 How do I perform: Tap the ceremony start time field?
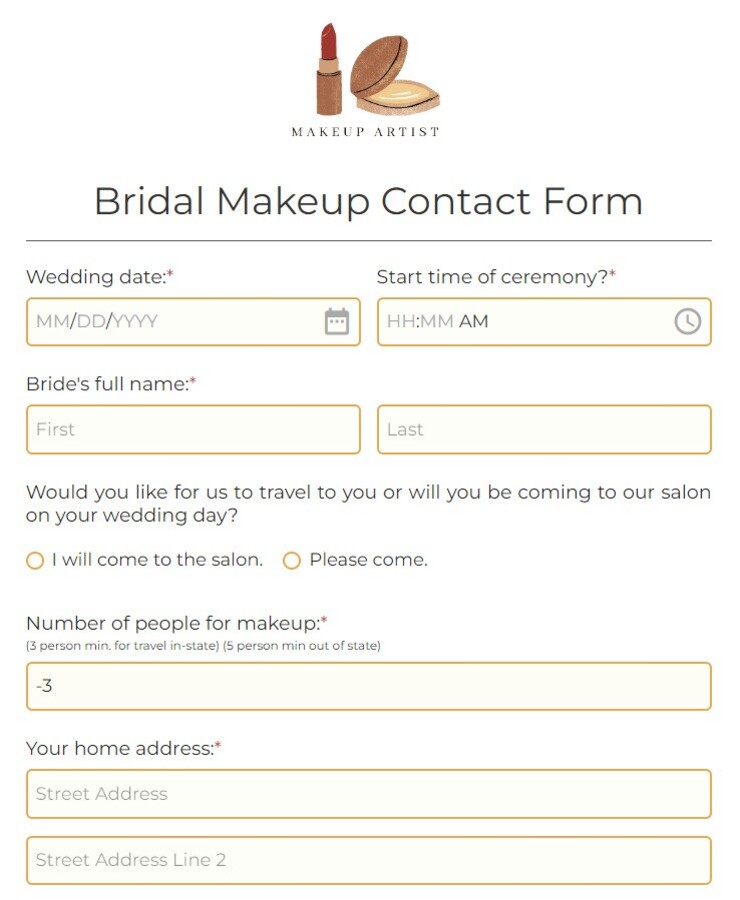coord(520,322)
